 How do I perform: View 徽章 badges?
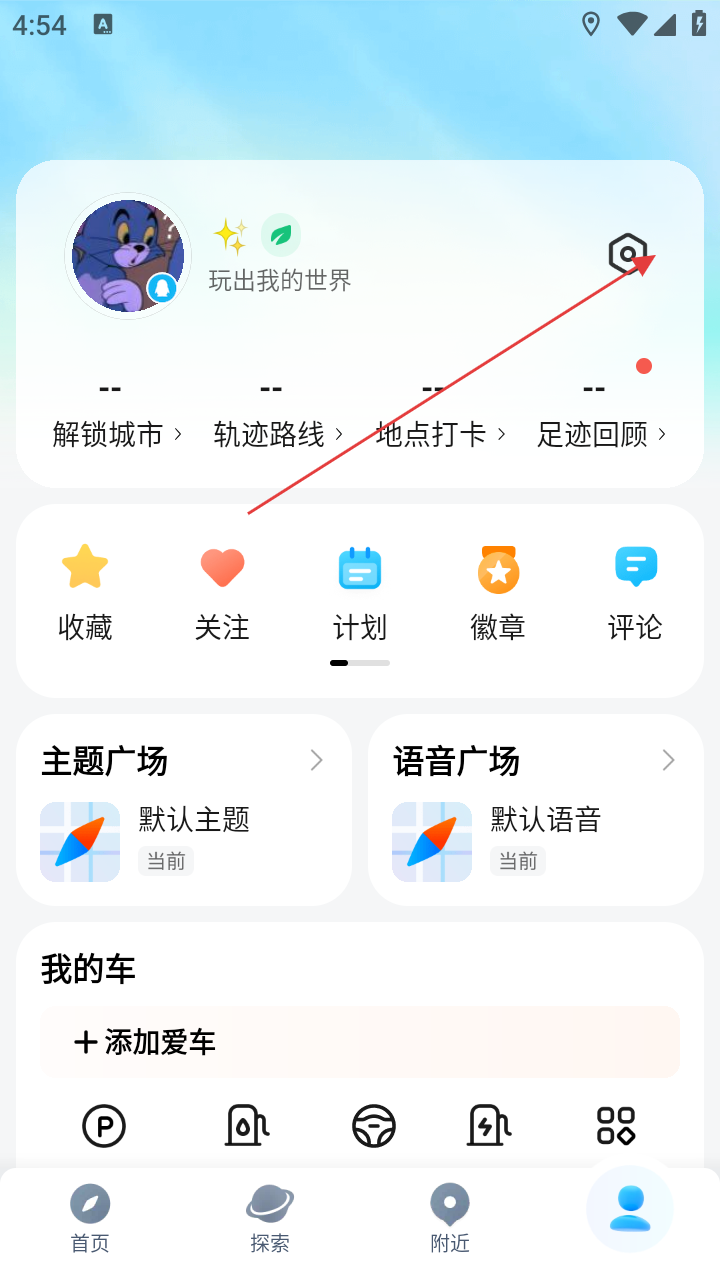pos(498,592)
